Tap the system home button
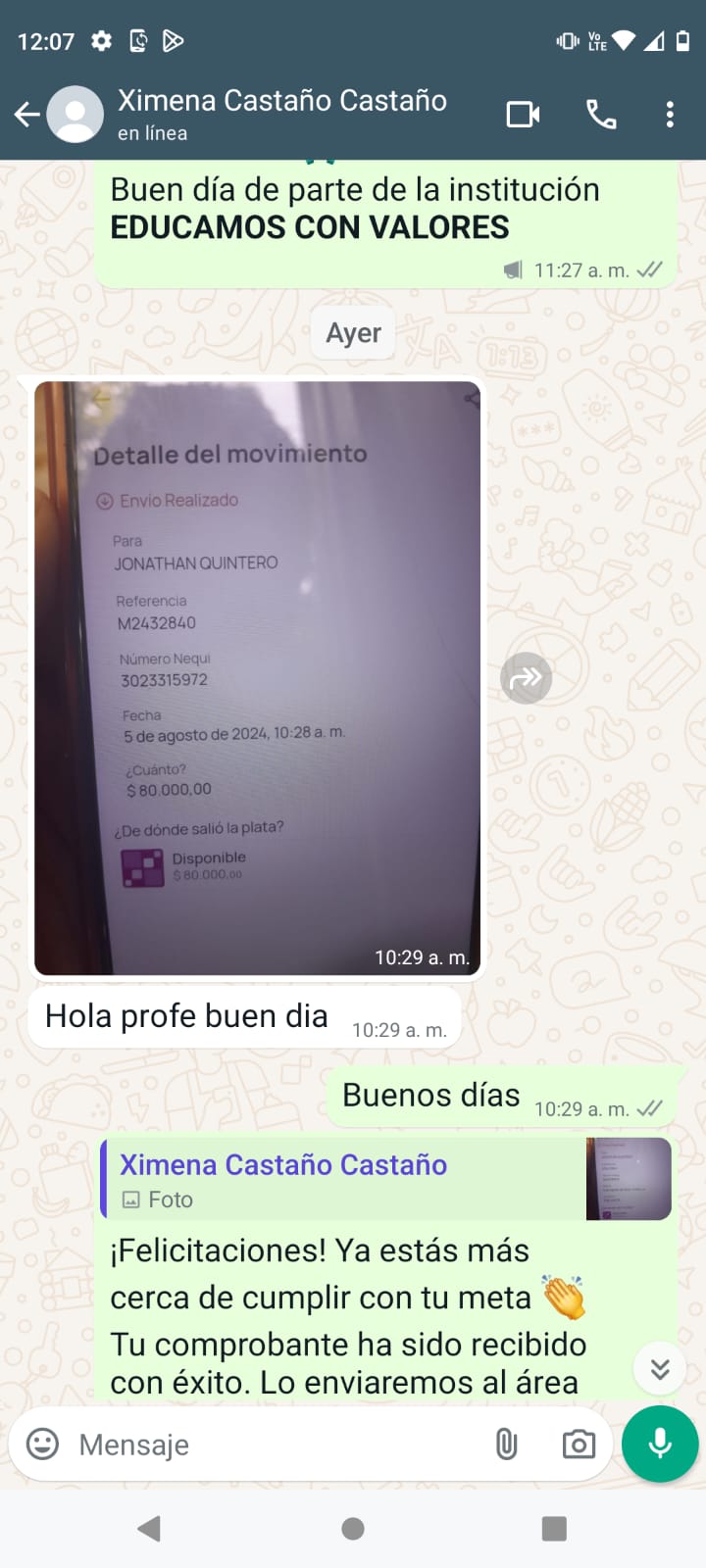The width and height of the screenshot is (706, 1568). (353, 1529)
